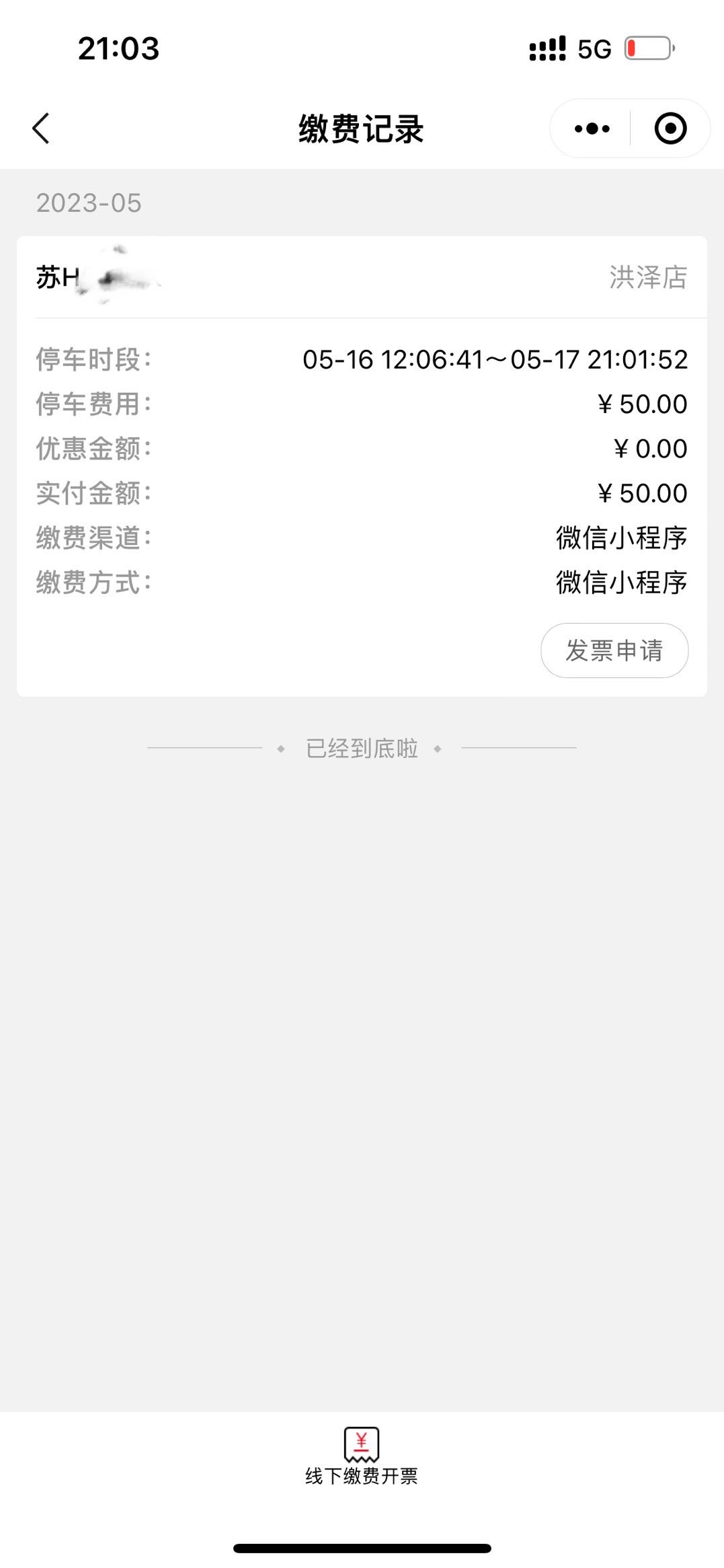
Task: Open the mini program three-dot menu
Action: [x=592, y=128]
